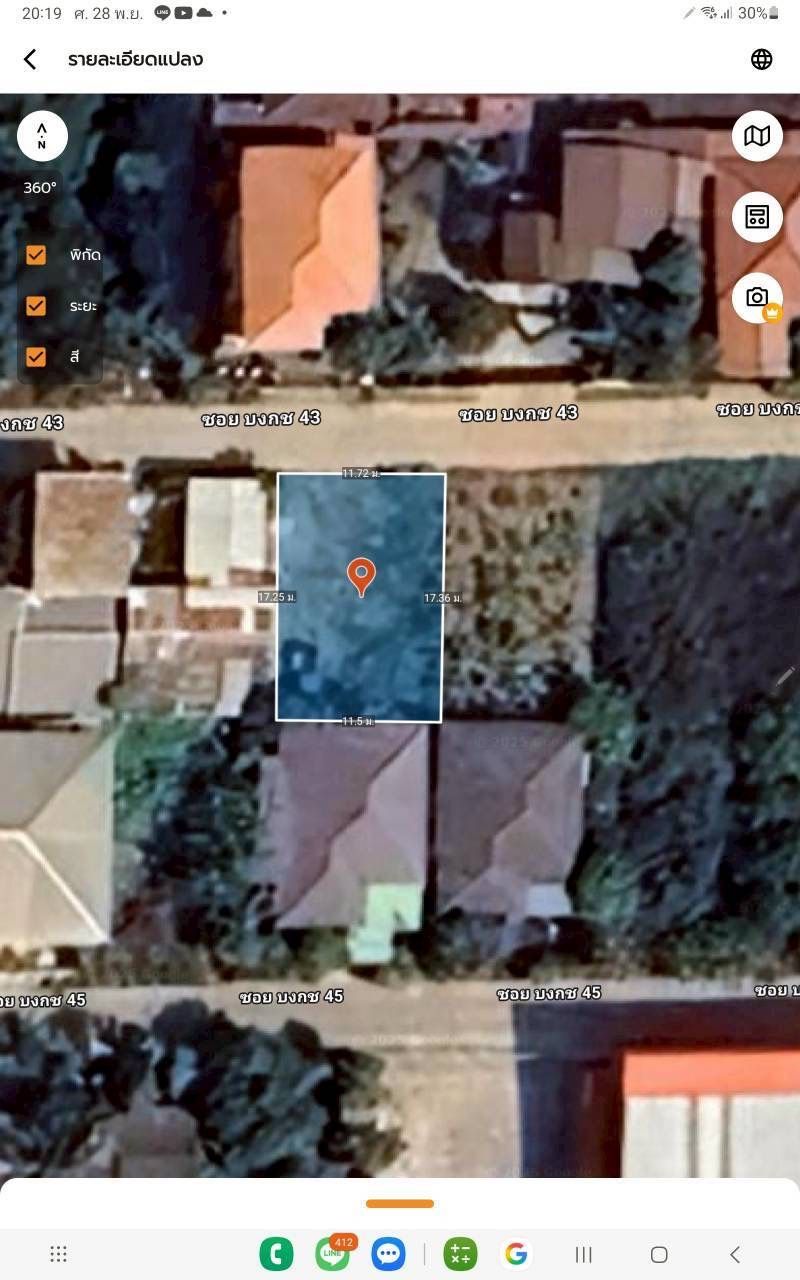Expand the bottom sheet orange handle
The image size is (800, 1280).
tap(400, 1203)
